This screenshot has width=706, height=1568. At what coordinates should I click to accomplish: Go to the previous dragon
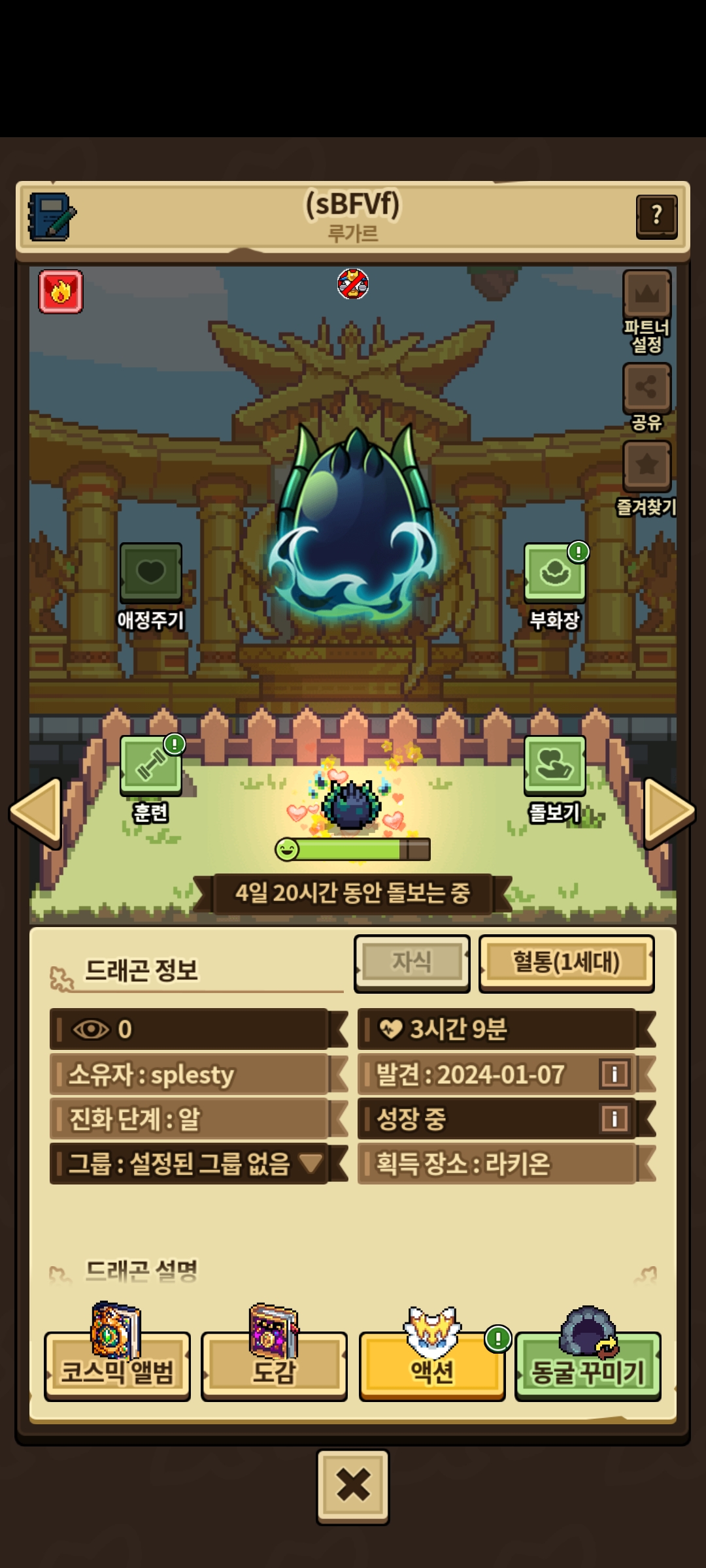[36, 811]
